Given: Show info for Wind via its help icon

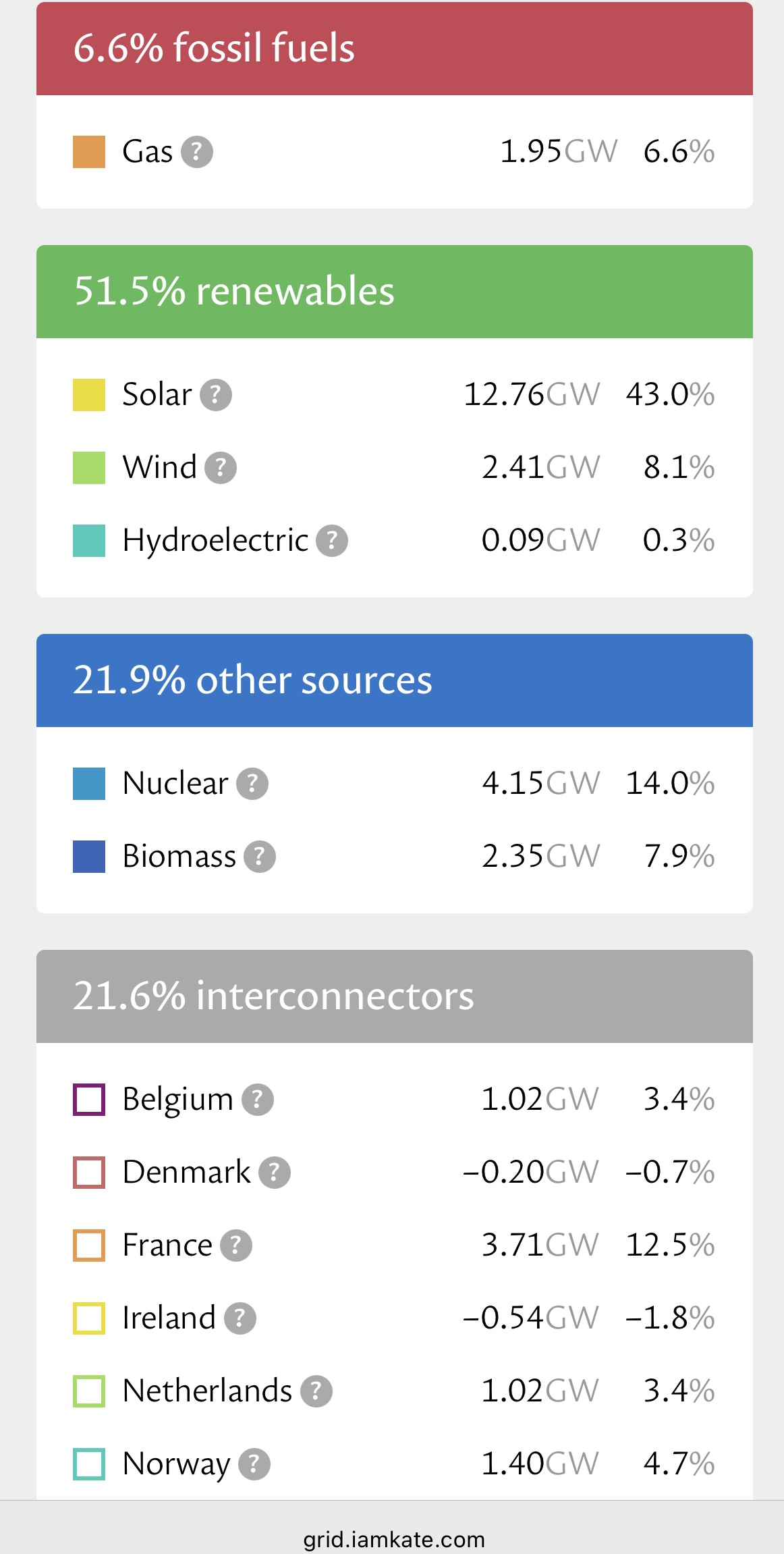Looking at the screenshot, I should 221,468.
